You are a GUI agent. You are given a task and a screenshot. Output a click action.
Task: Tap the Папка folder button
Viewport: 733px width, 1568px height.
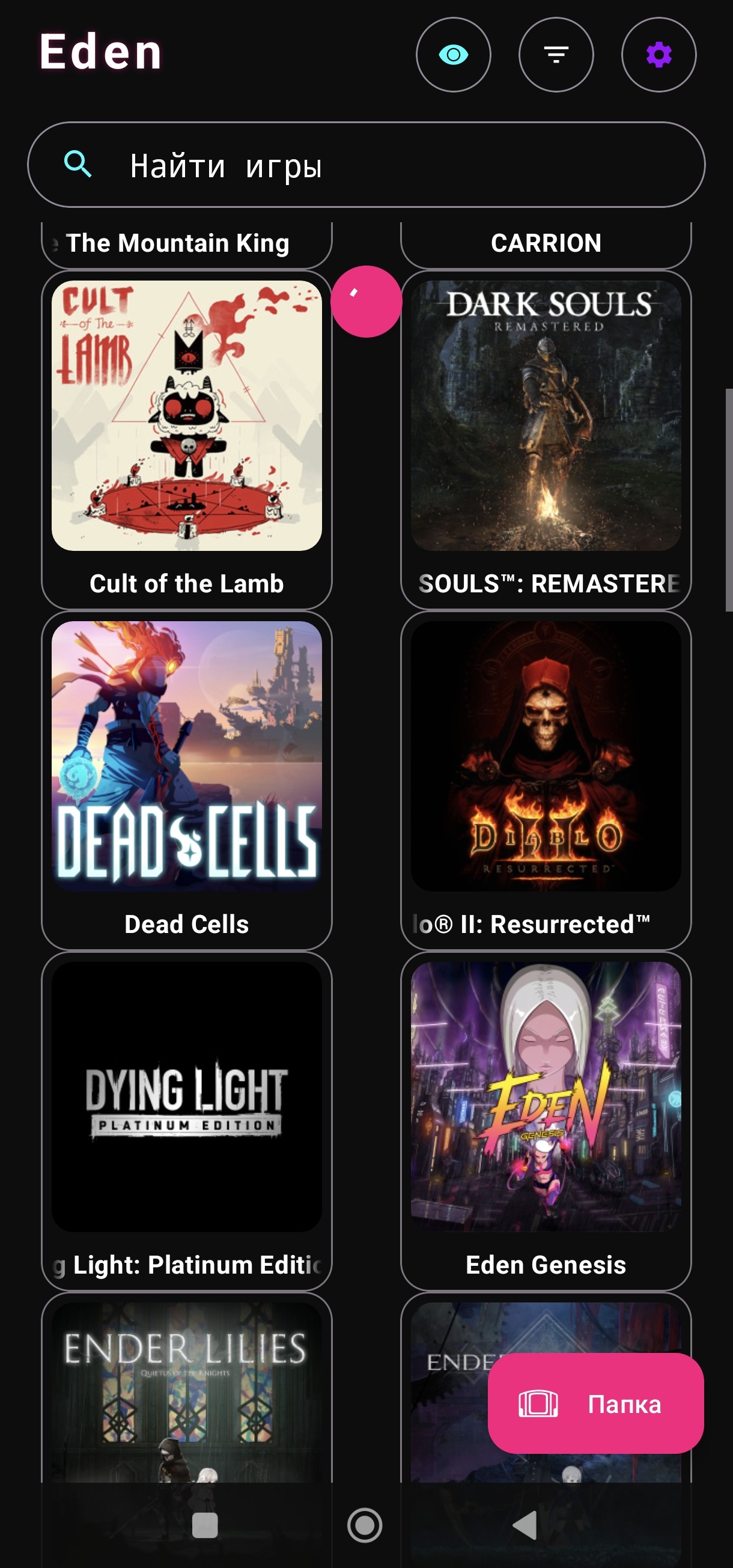pyautogui.click(x=595, y=1403)
